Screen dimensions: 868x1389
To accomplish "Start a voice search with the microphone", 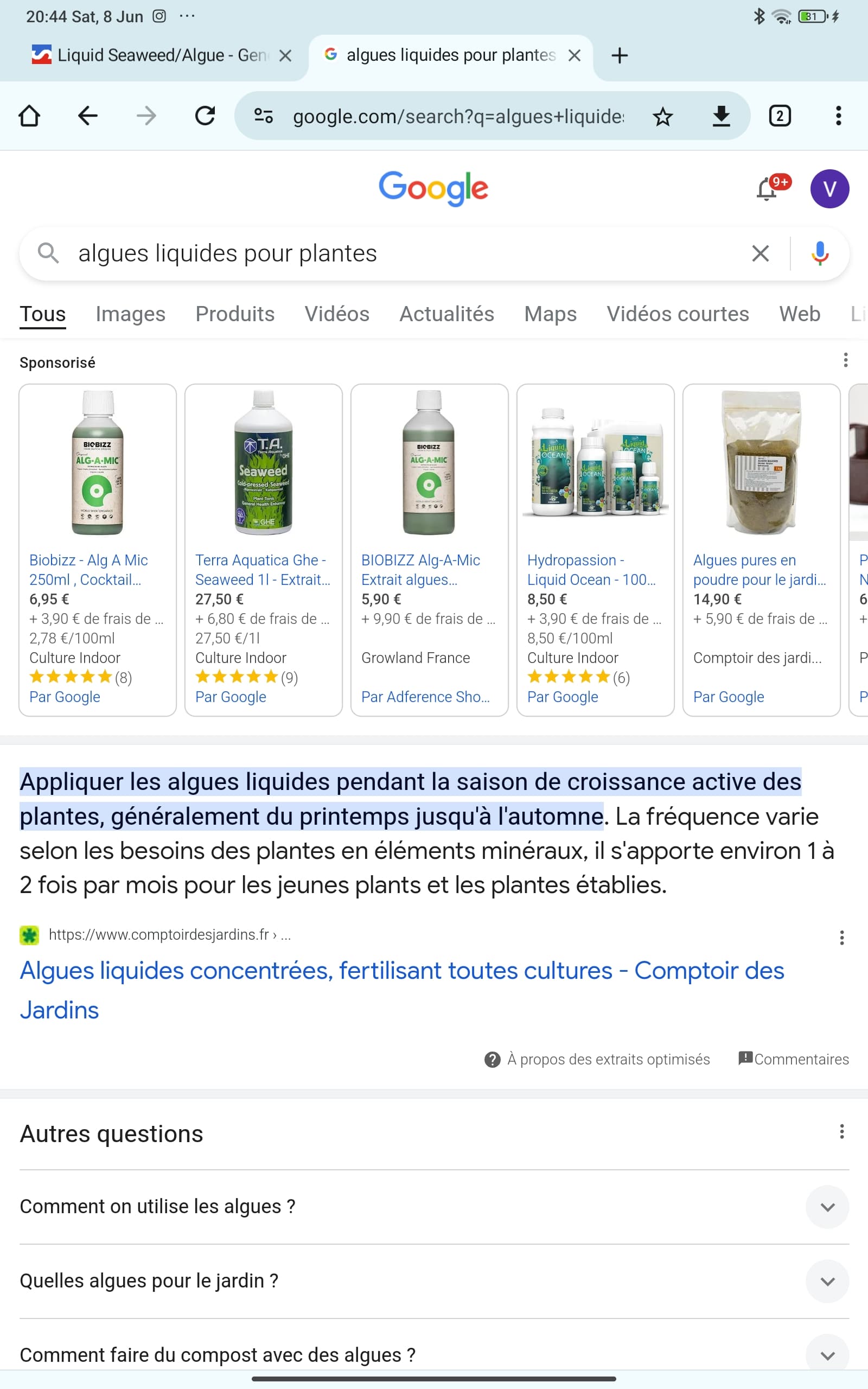I will 820,253.
